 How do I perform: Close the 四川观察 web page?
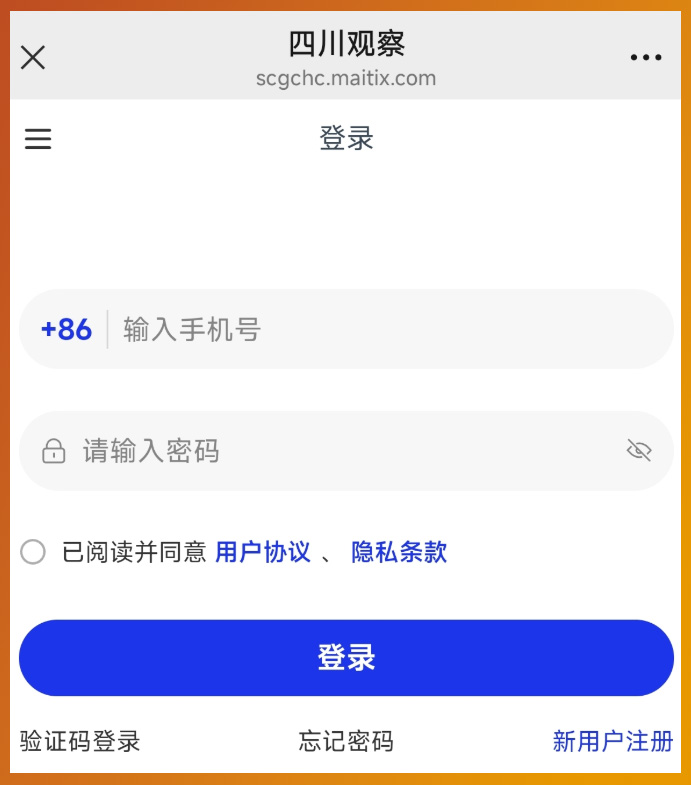pyautogui.click(x=33, y=57)
